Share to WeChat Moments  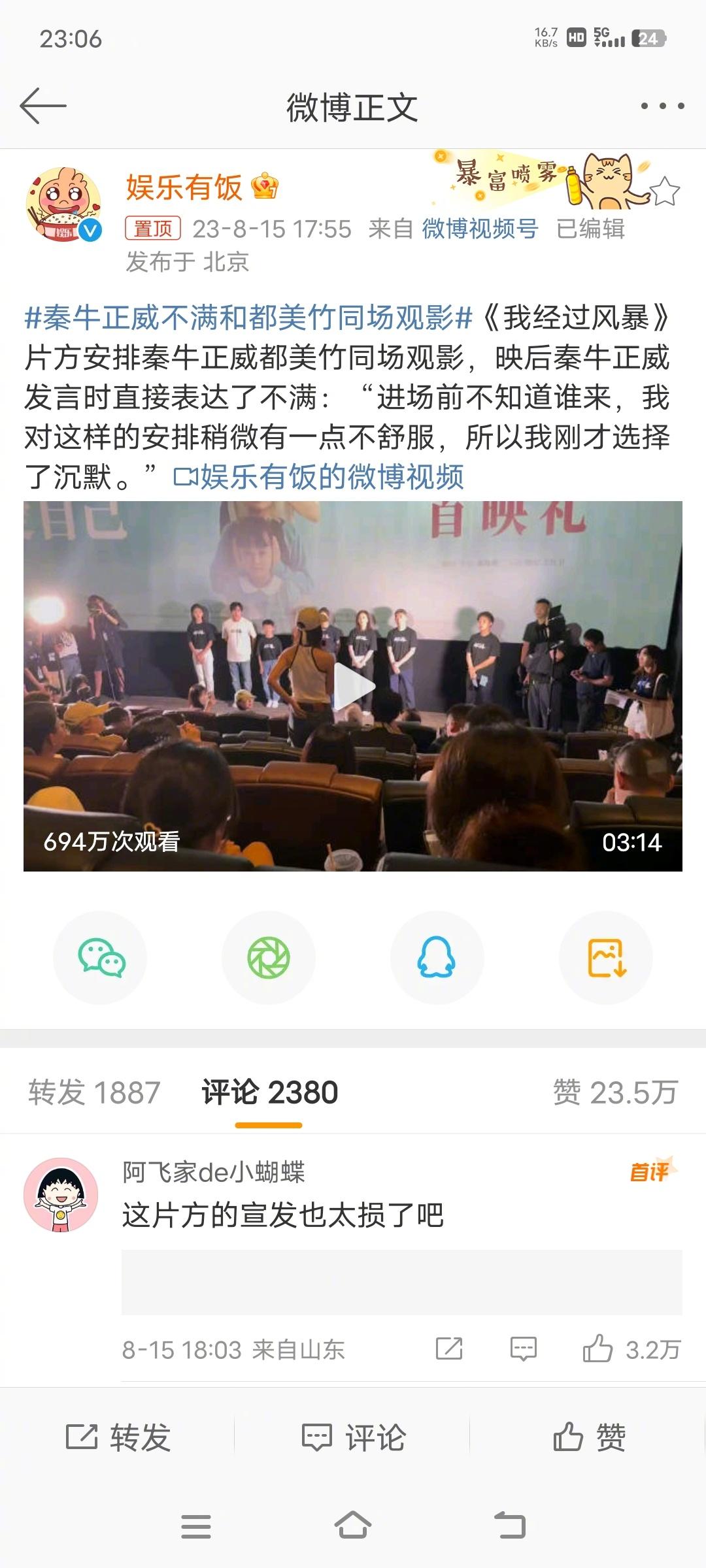coord(267,958)
